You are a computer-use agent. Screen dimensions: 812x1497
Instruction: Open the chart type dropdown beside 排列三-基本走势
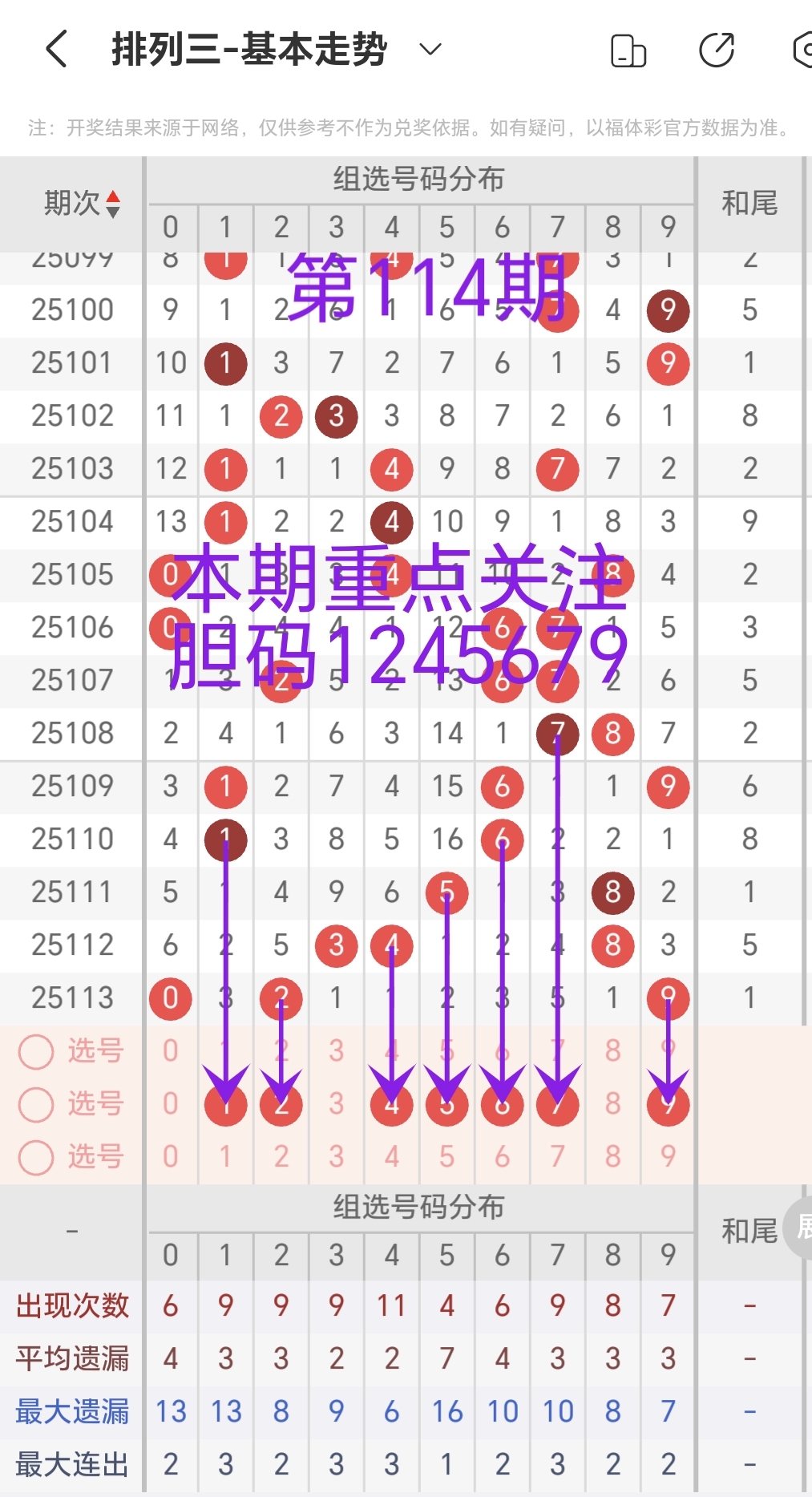430,48
